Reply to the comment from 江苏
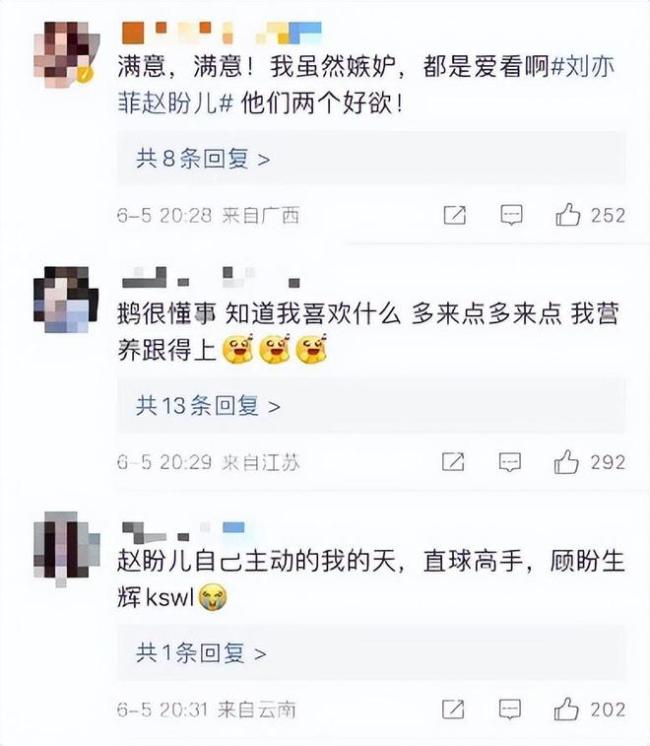This screenshot has height=746, width=650. pos(511,461)
